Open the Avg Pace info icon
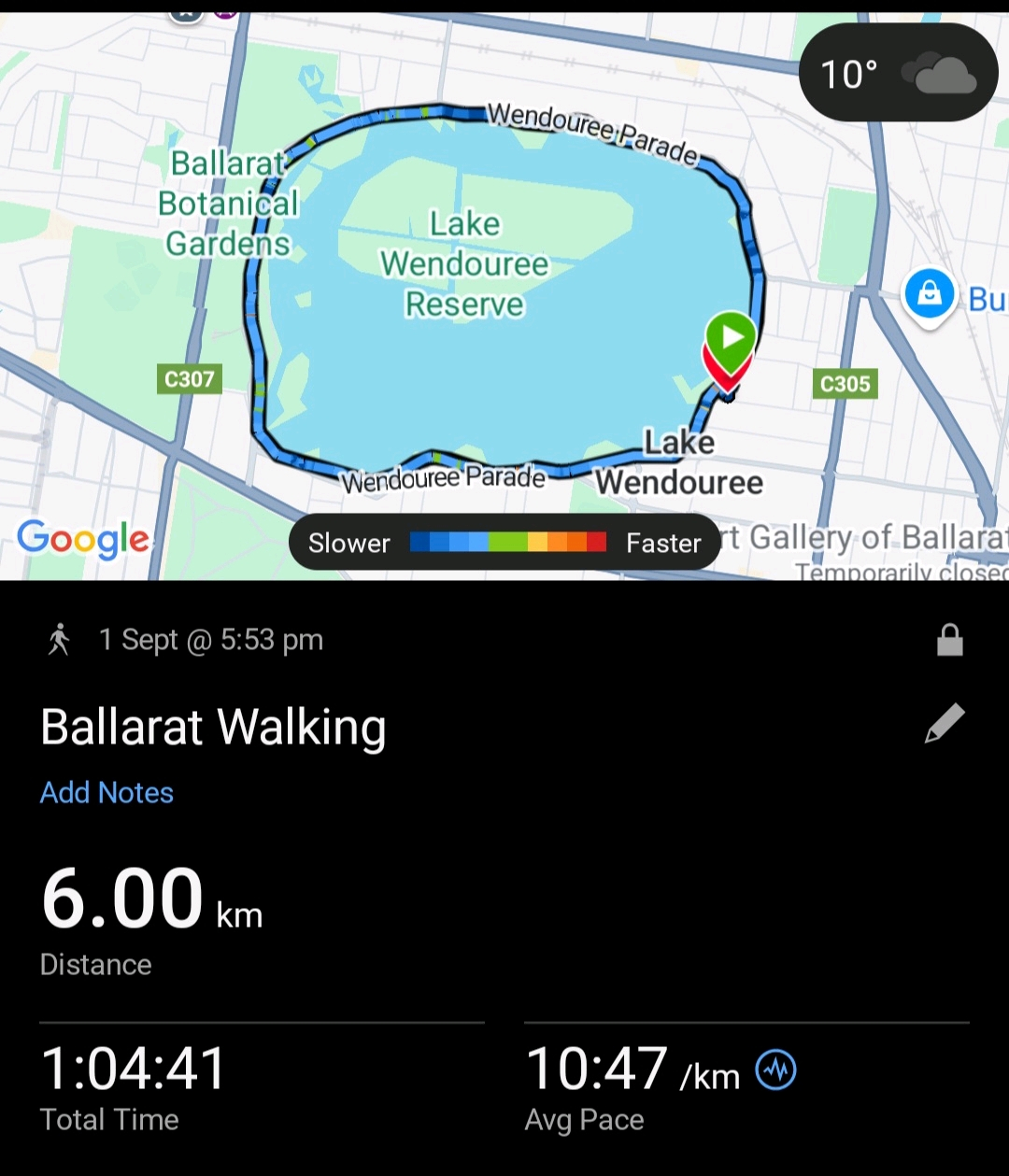 tap(775, 1070)
